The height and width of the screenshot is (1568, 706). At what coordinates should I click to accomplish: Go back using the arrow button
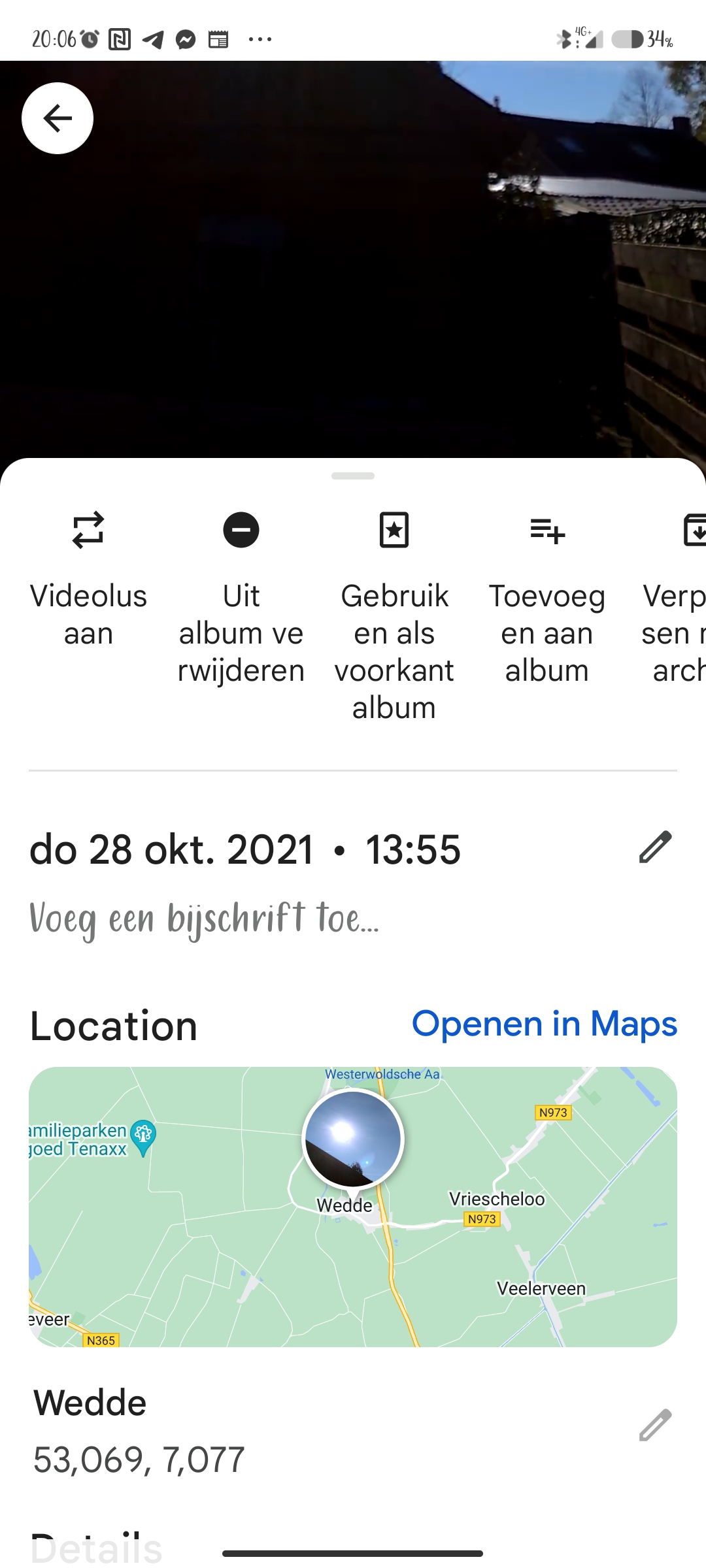click(x=58, y=118)
